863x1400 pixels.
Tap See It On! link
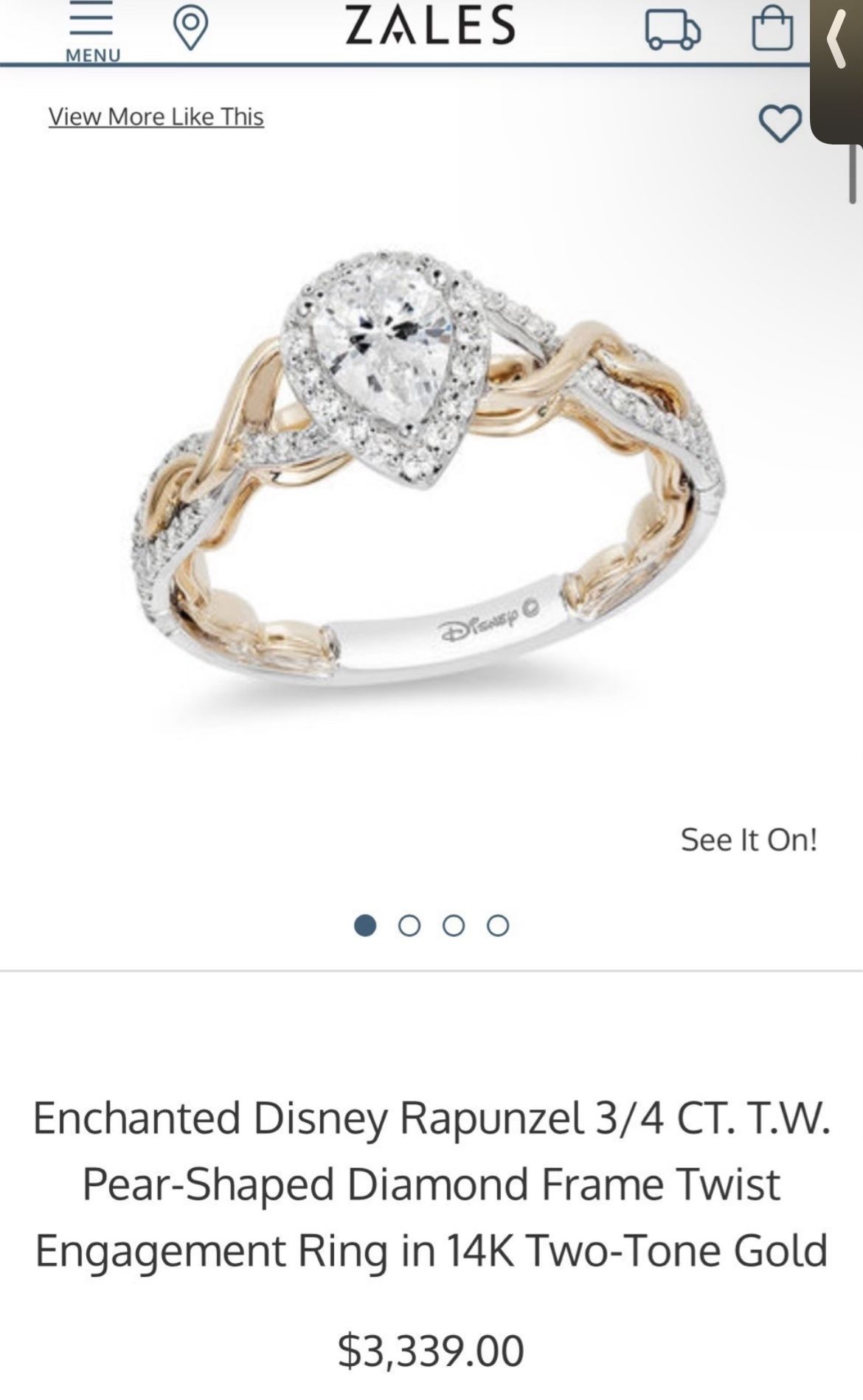[x=749, y=840]
